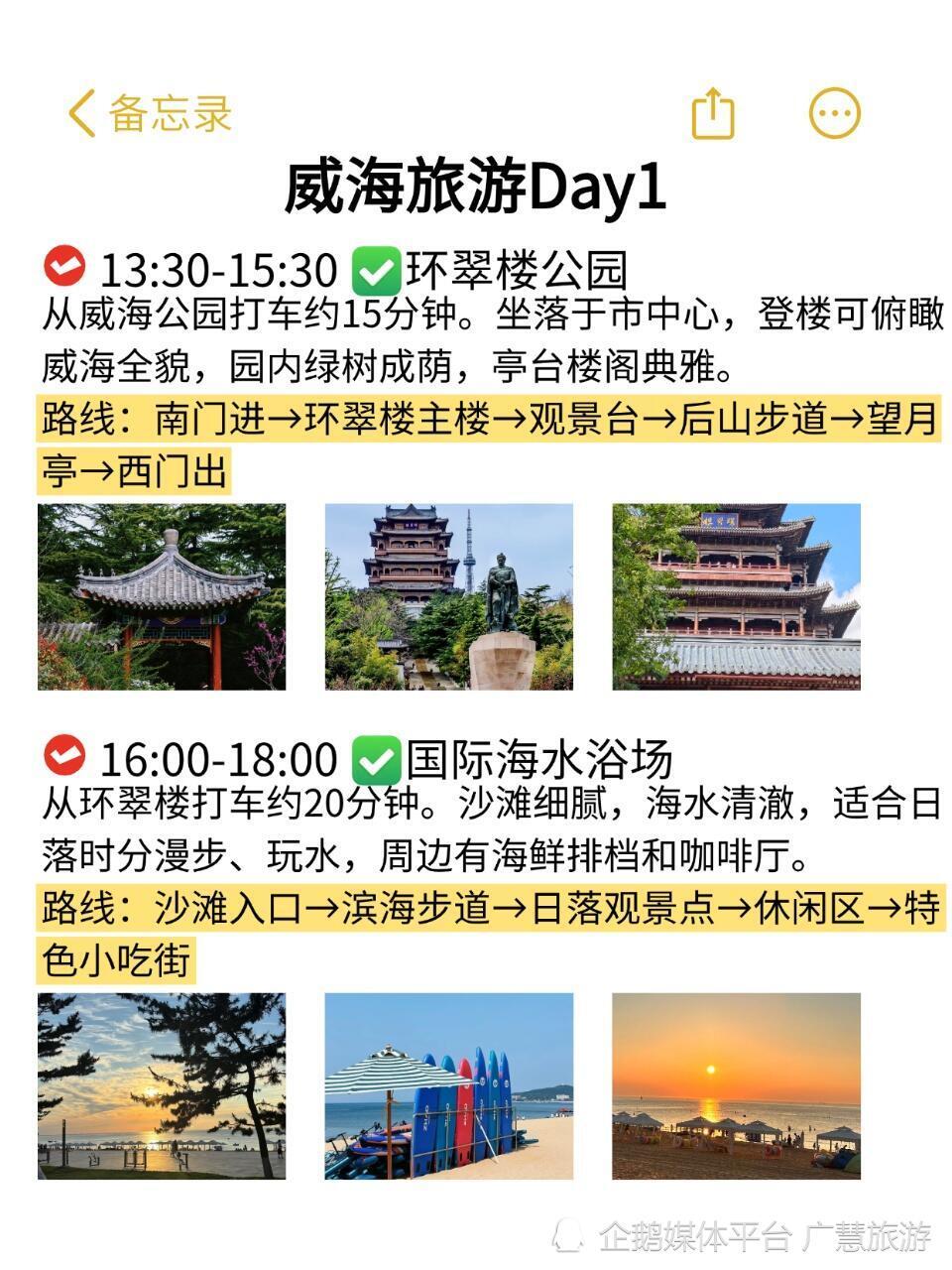
Task: Tap the back chevron icon beside 备忘录
Action: (x=82, y=112)
